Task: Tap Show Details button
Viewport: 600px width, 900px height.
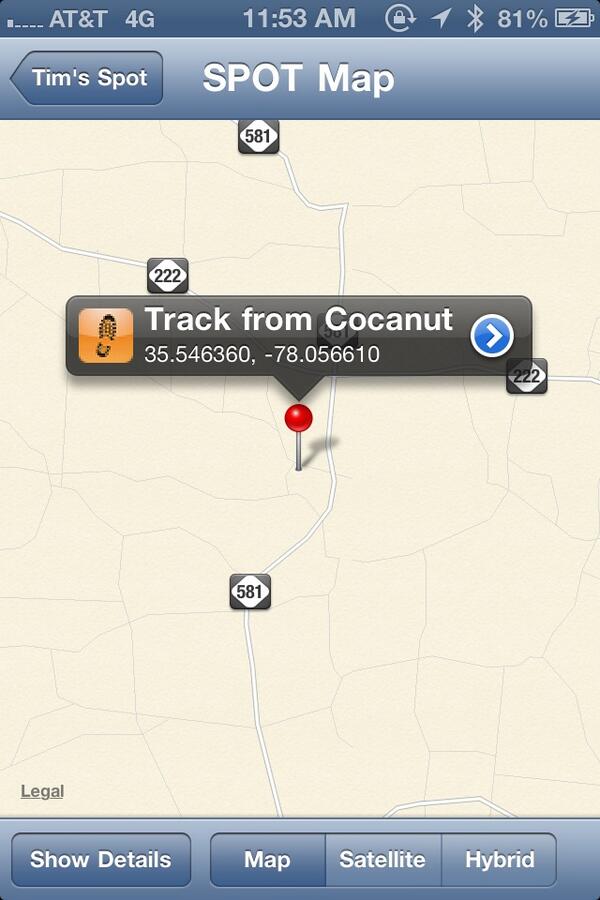Action: [x=101, y=860]
